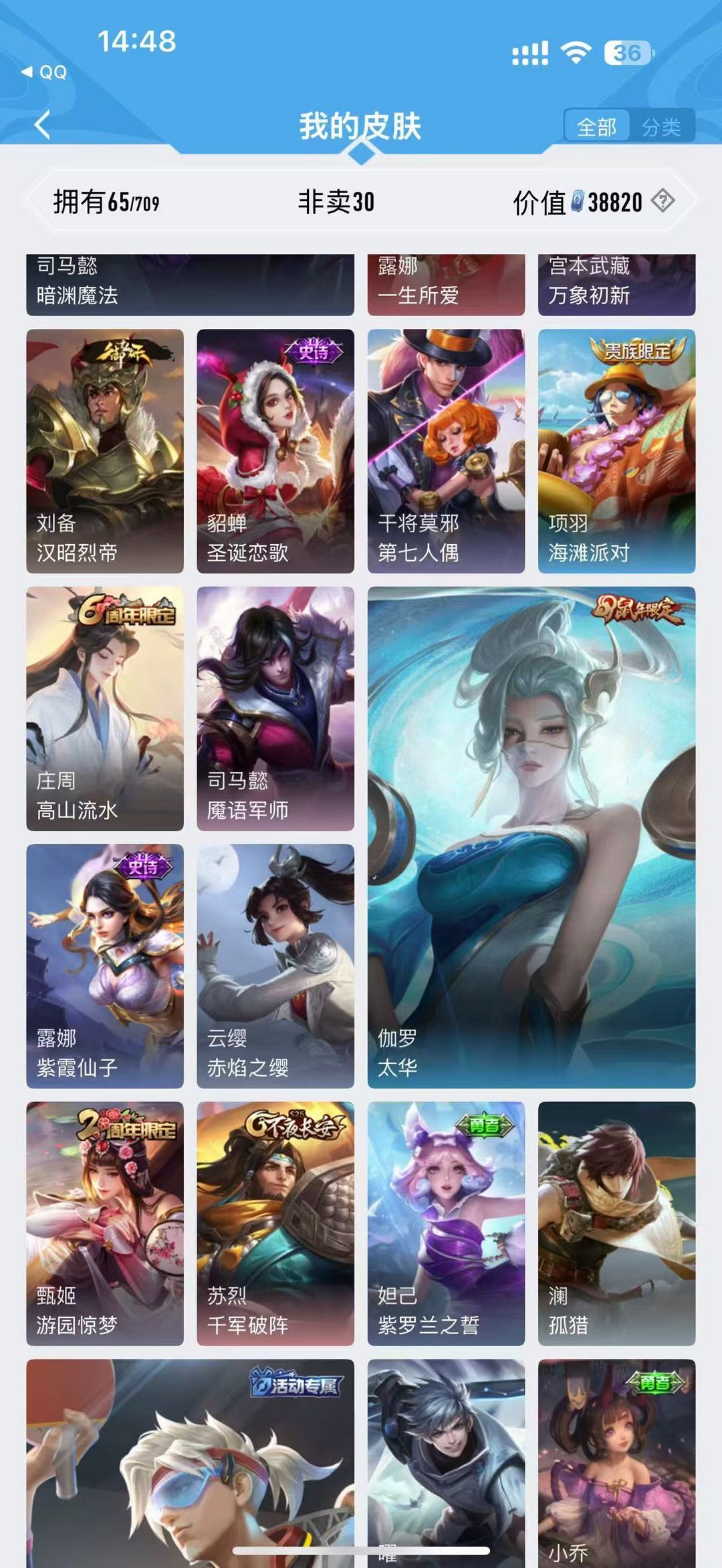View 项羽 海滩派对 skin
Screen dimensions: 722x1568
pos(616,451)
